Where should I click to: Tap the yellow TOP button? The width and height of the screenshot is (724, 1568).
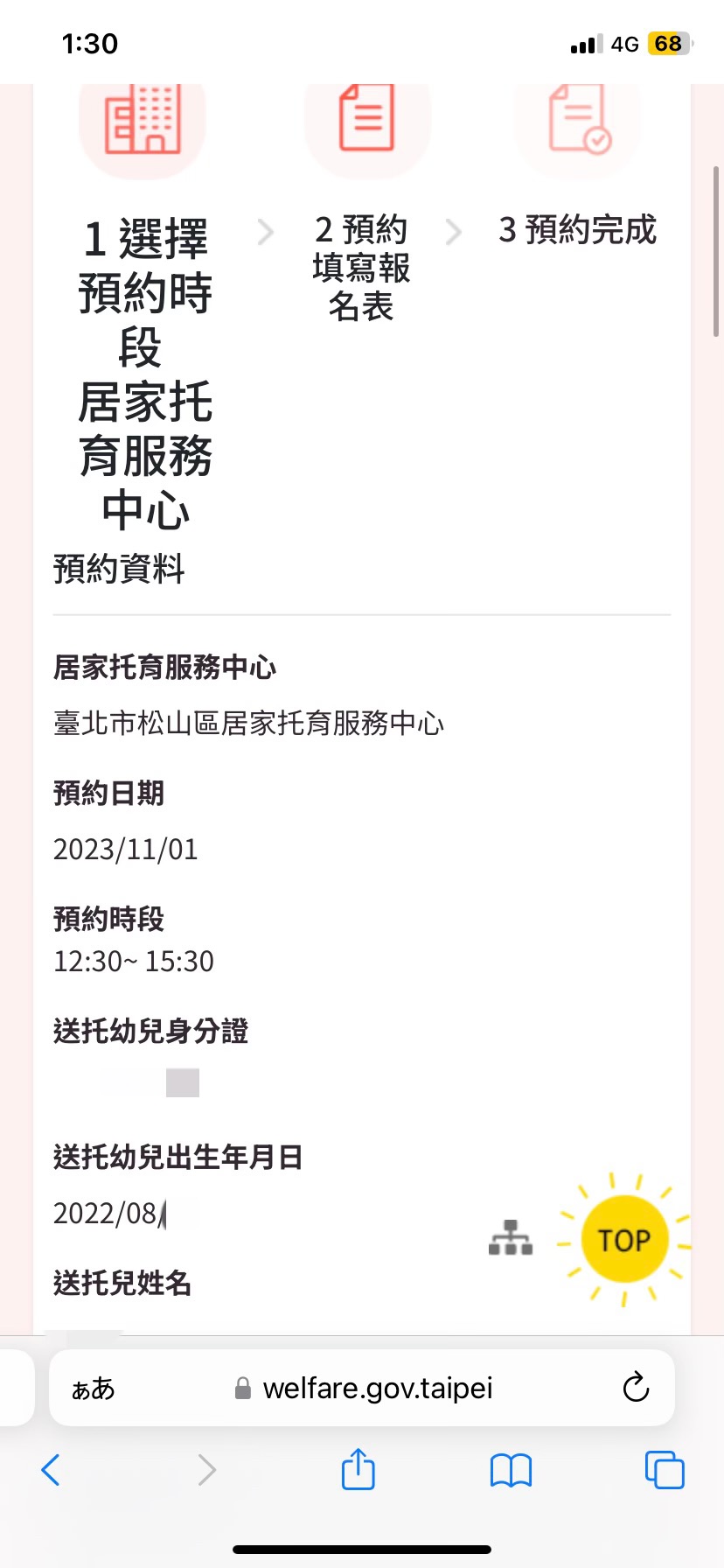(624, 1239)
